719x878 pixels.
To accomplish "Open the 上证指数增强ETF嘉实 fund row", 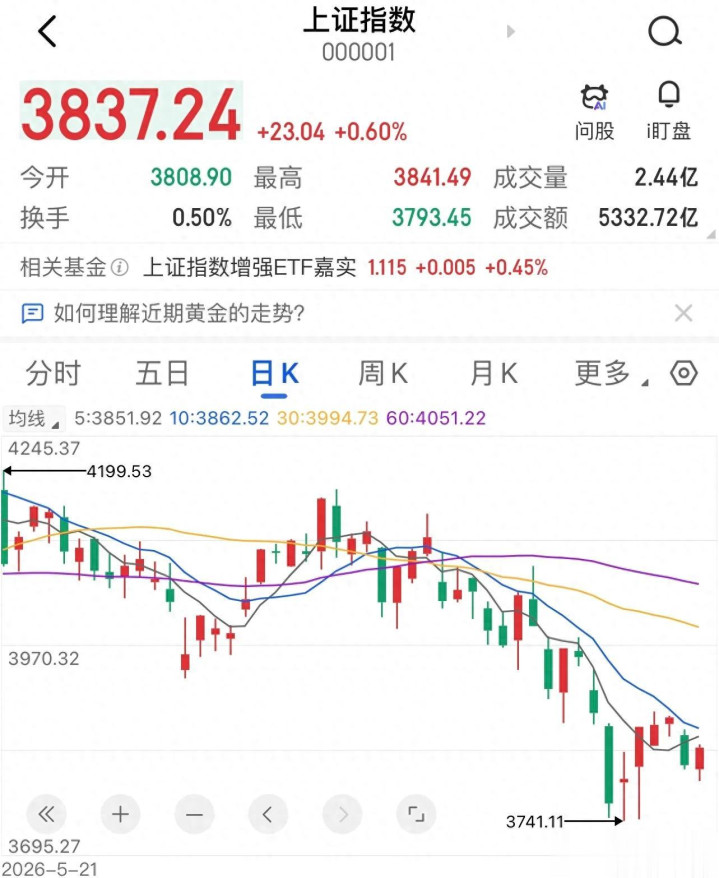I will point(358,267).
